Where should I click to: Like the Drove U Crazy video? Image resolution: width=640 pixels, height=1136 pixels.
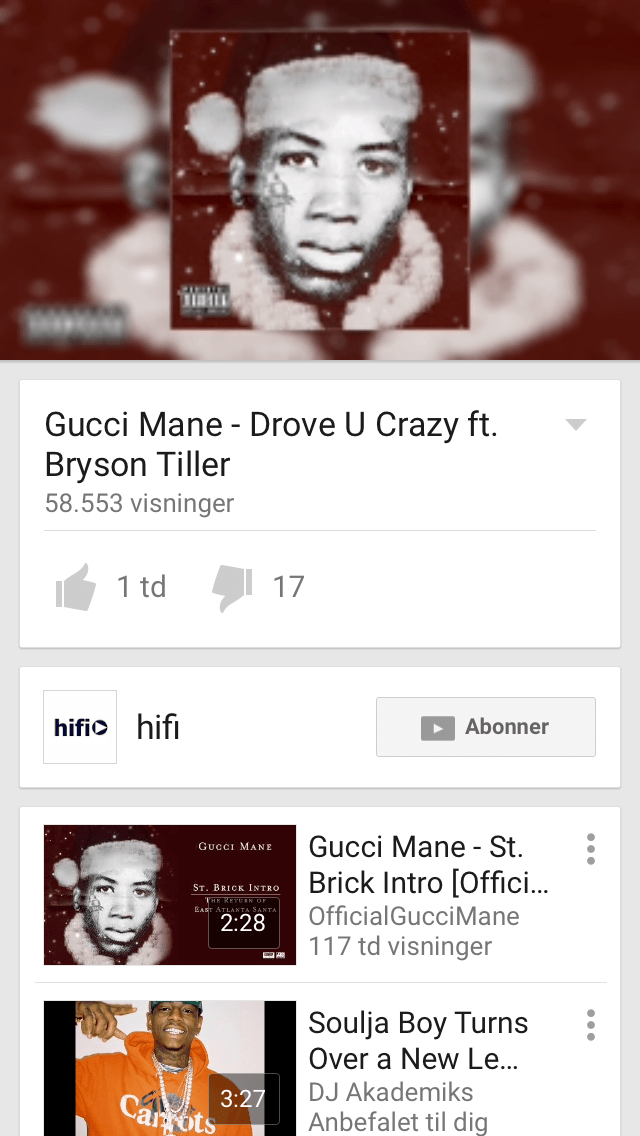[x=76, y=587]
